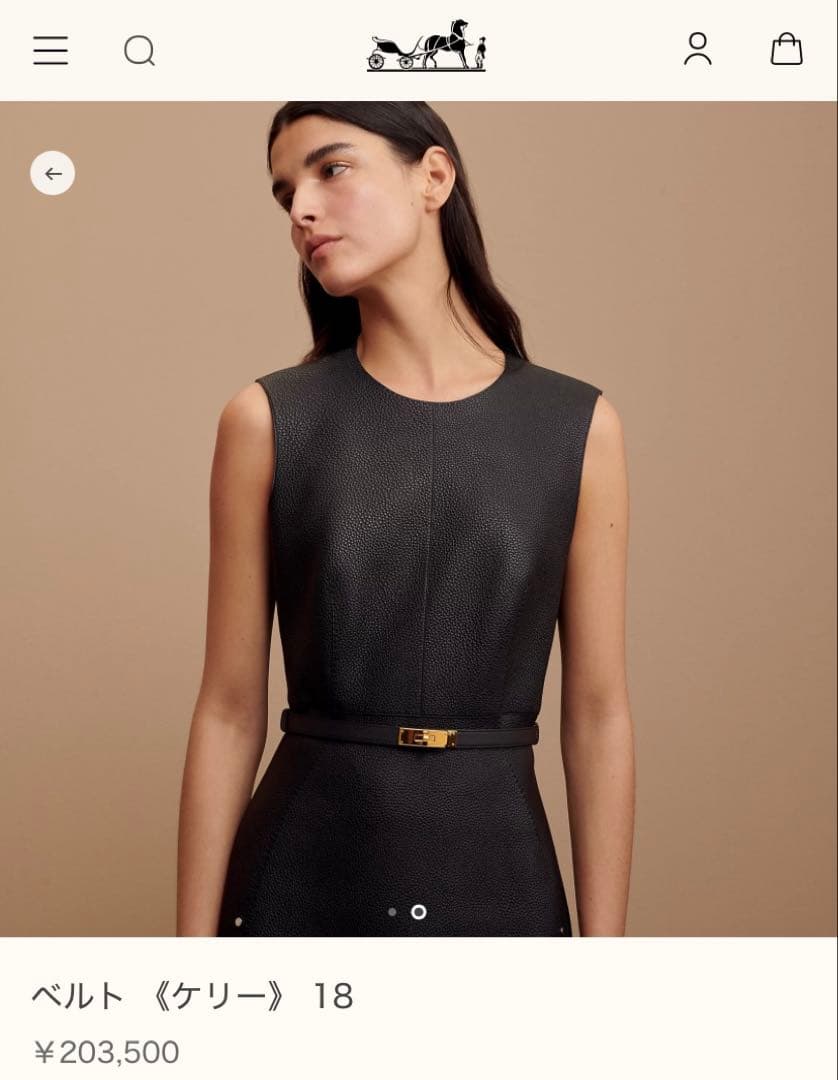Open the search magnifier
The width and height of the screenshot is (838, 1080).
[x=139, y=50]
